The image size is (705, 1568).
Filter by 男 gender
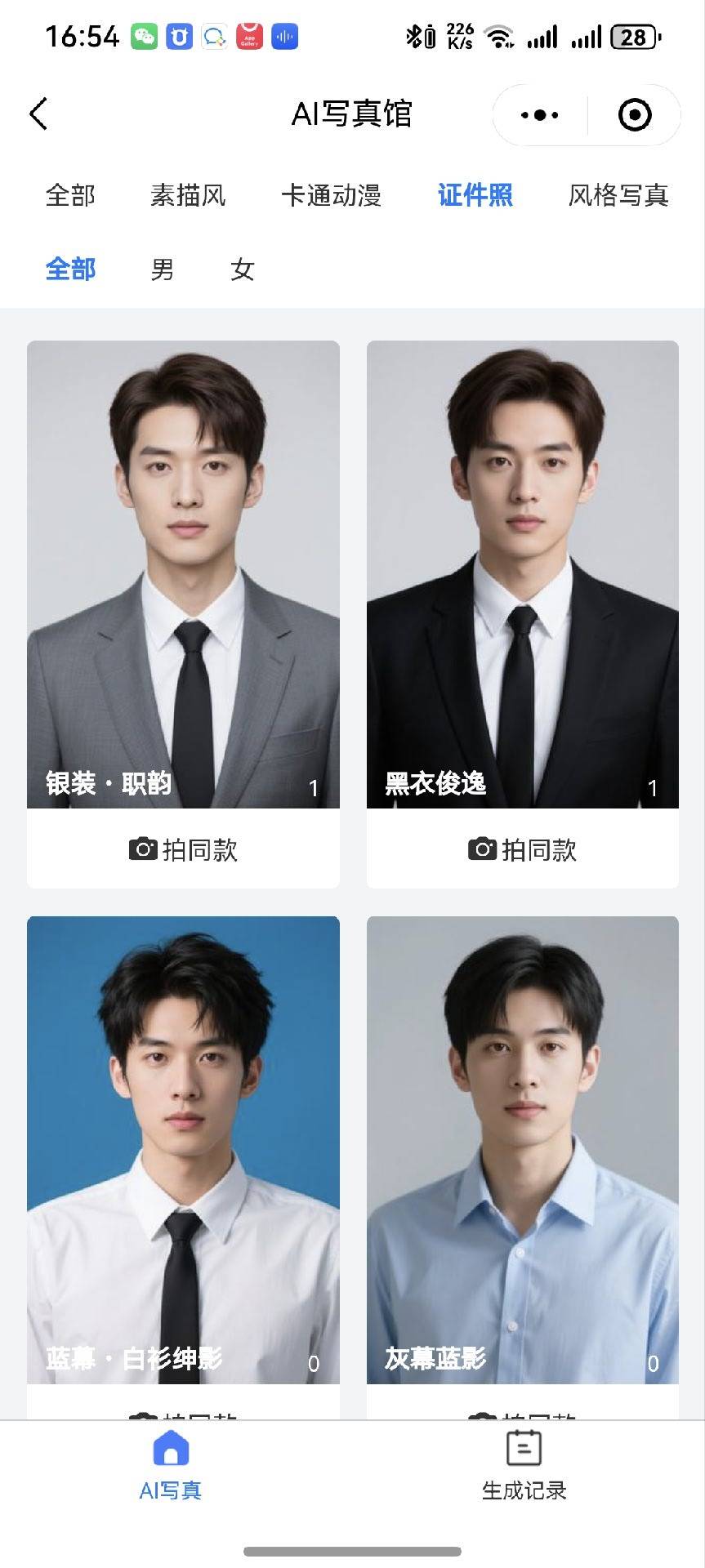163,269
